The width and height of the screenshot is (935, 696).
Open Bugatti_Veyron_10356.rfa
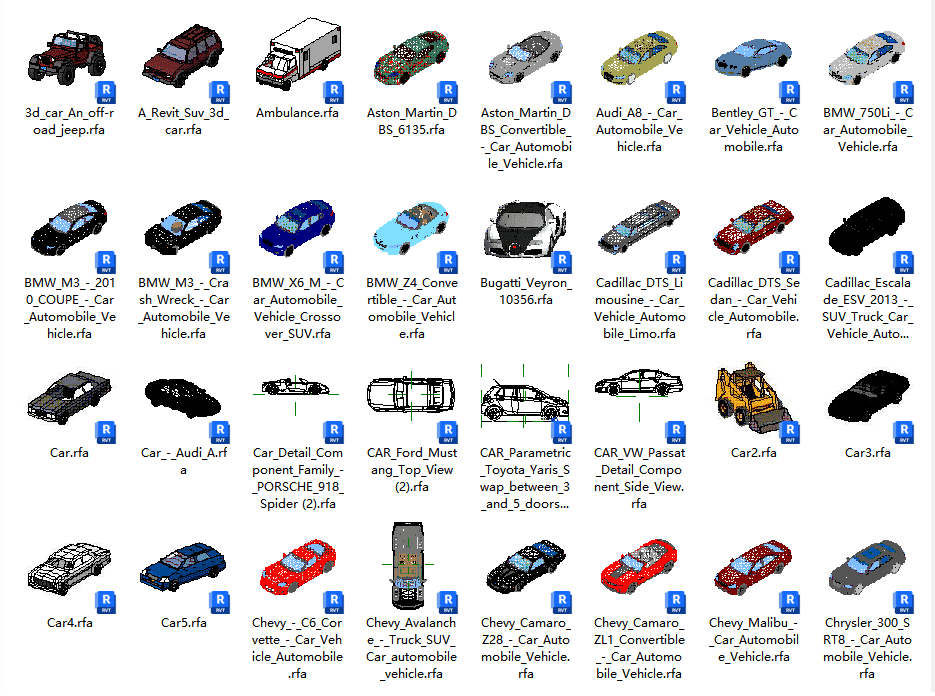click(x=525, y=230)
